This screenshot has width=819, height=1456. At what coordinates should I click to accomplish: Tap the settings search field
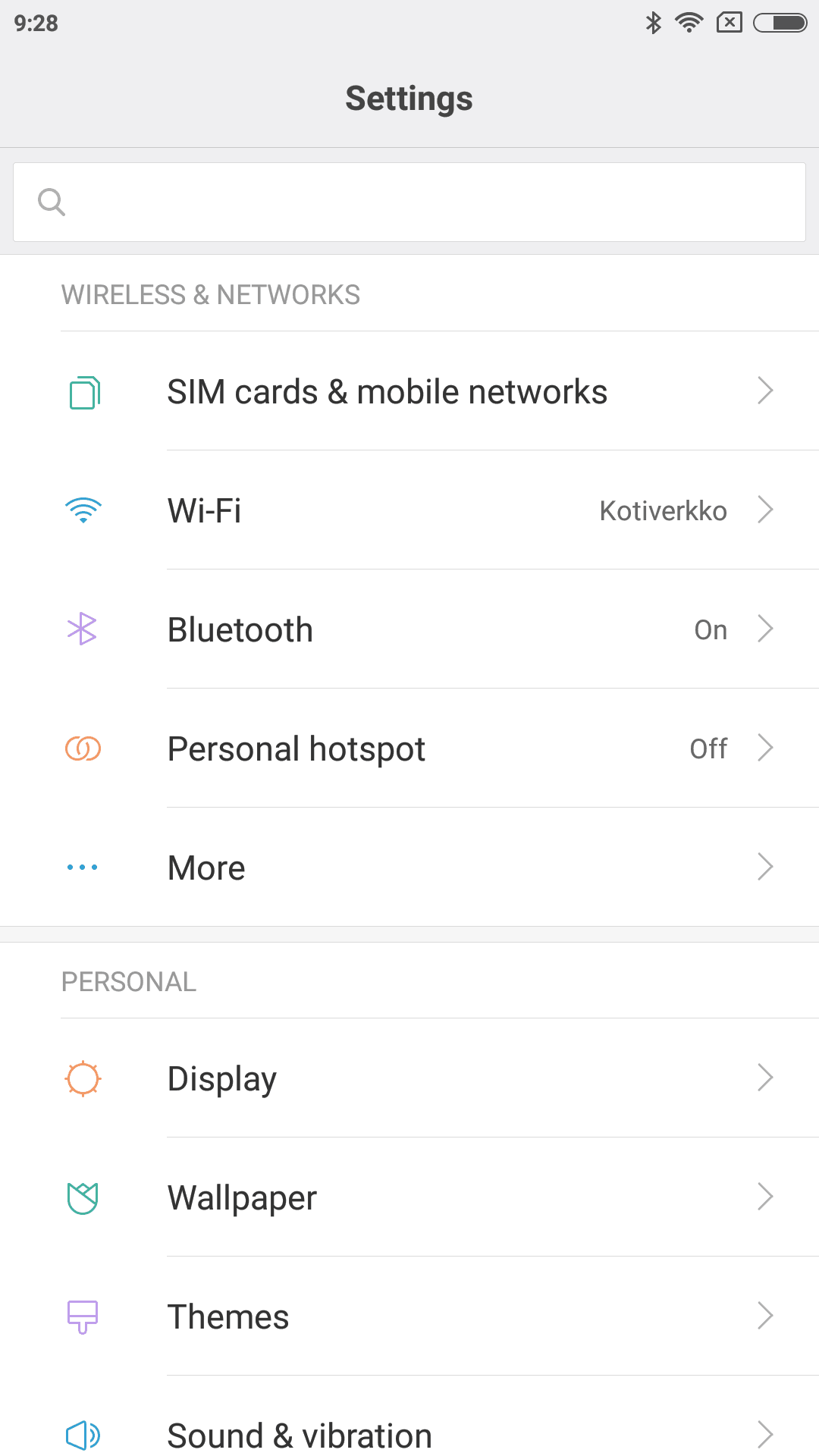pyautogui.click(x=409, y=202)
